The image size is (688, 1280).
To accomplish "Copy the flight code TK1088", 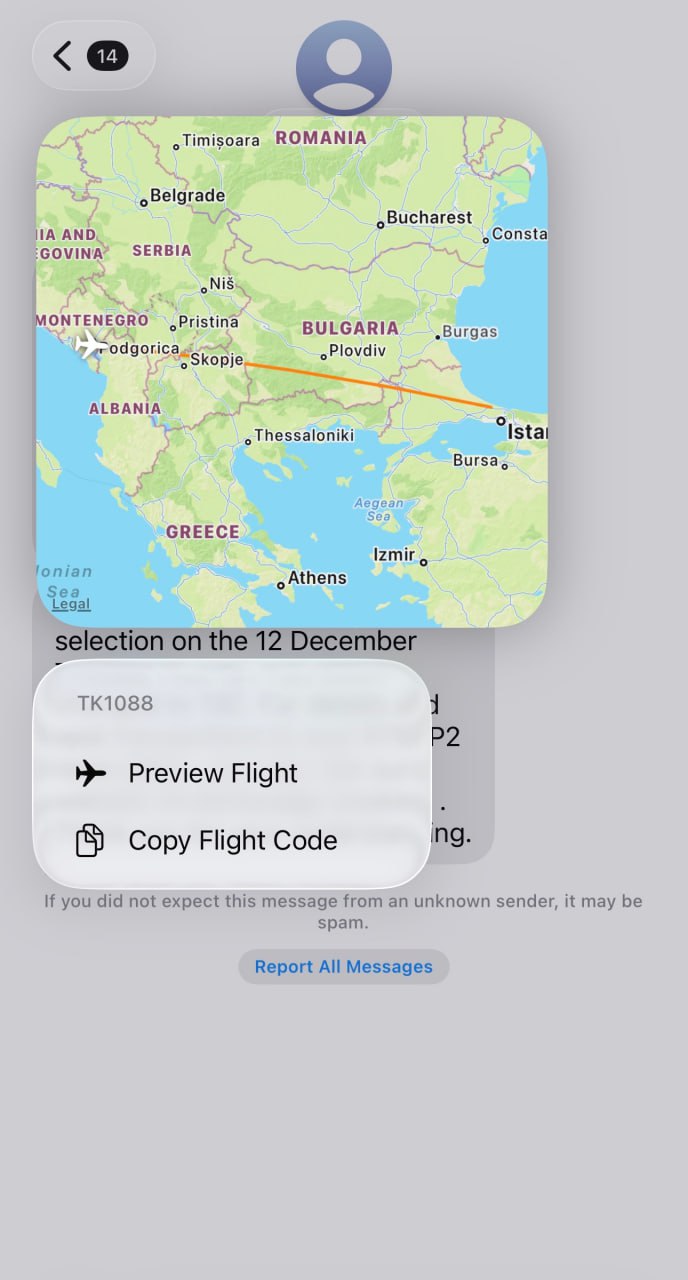I will pyautogui.click(x=232, y=841).
